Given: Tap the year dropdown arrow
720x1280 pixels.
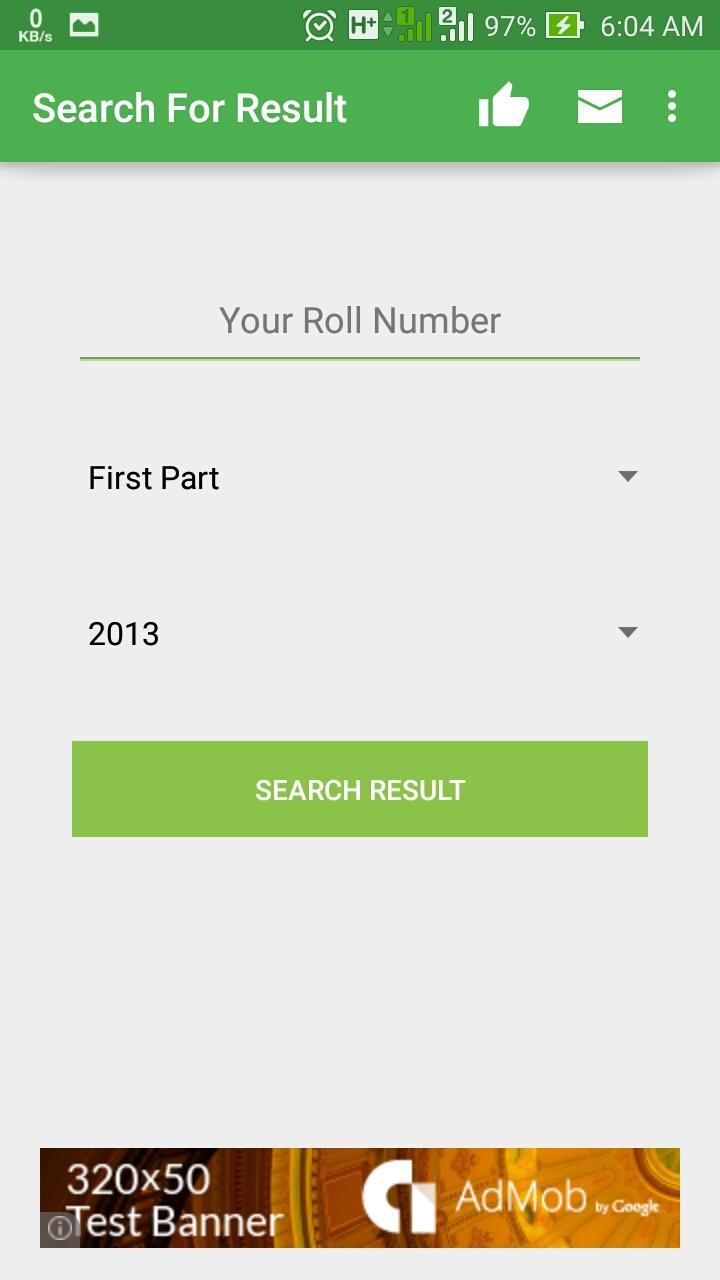Looking at the screenshot, I should pos(628,632).
